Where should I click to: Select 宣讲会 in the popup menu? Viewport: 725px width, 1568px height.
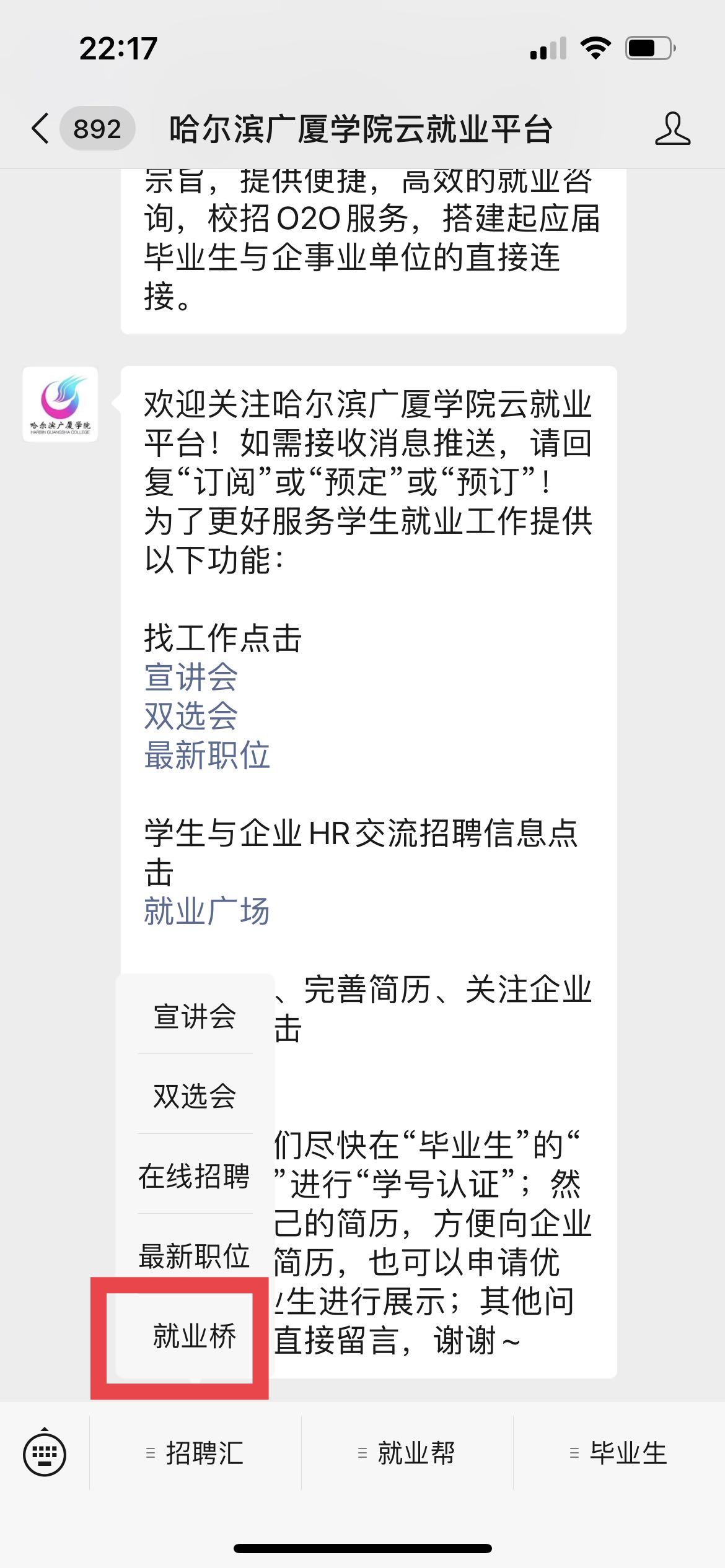coord(195,1016)
